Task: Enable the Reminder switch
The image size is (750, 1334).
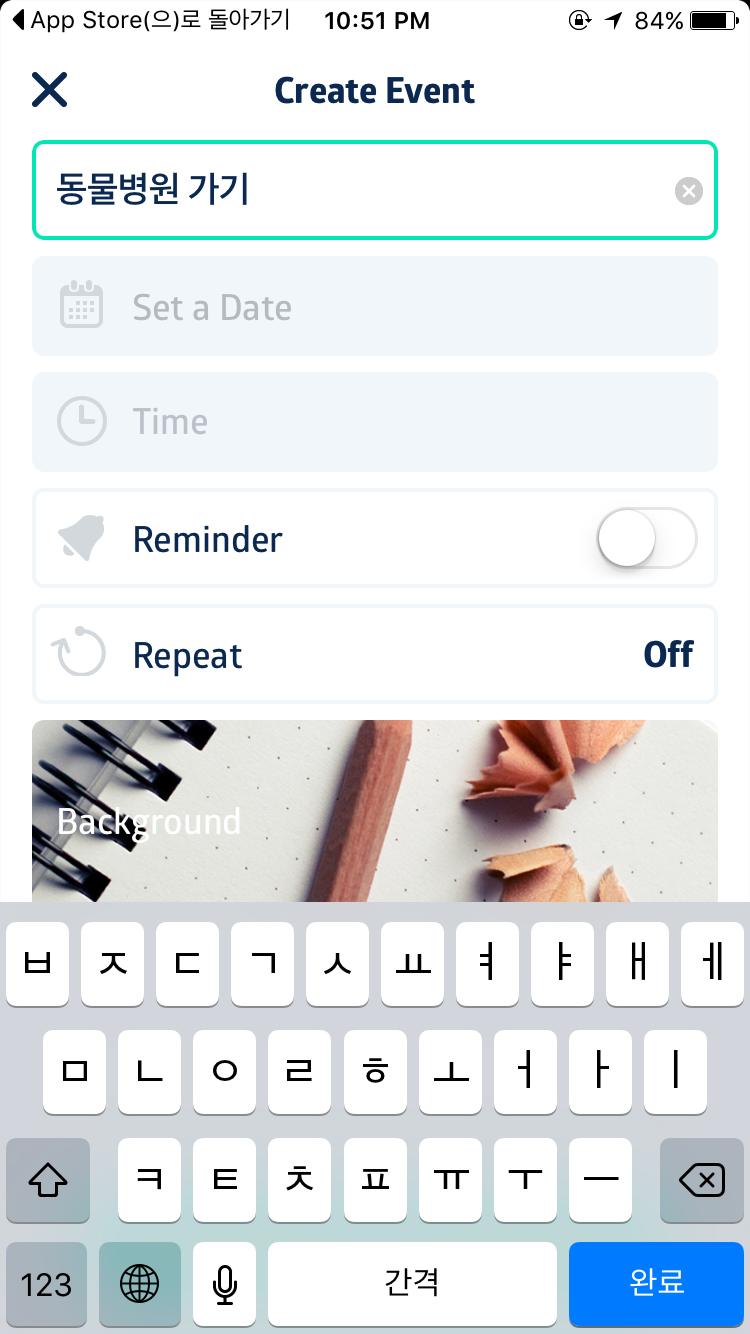Action: point(646,539)
